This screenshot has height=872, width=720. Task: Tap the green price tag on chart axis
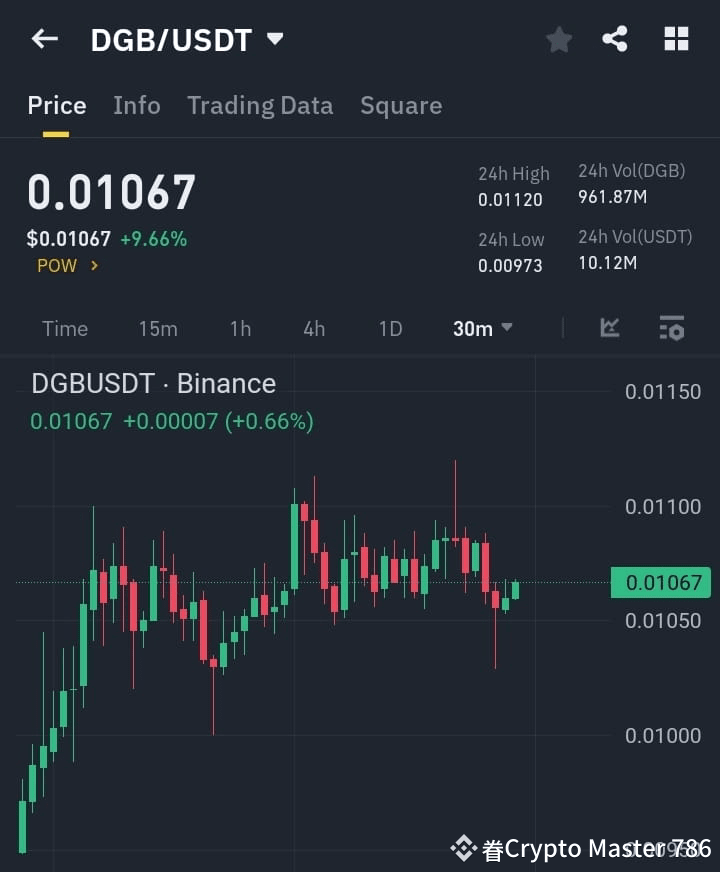click(661, 583)
